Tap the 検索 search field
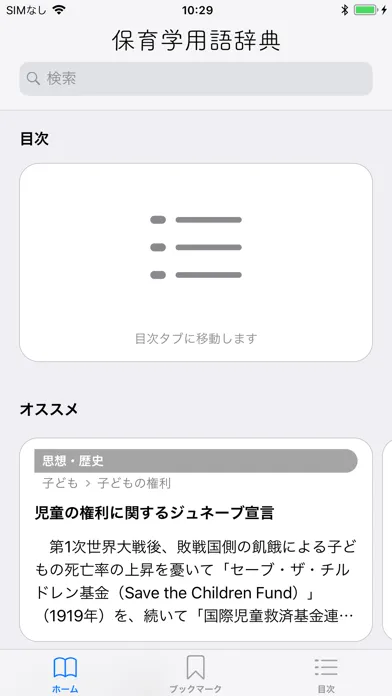The image size is (392, 696). (x=196, y=79)
